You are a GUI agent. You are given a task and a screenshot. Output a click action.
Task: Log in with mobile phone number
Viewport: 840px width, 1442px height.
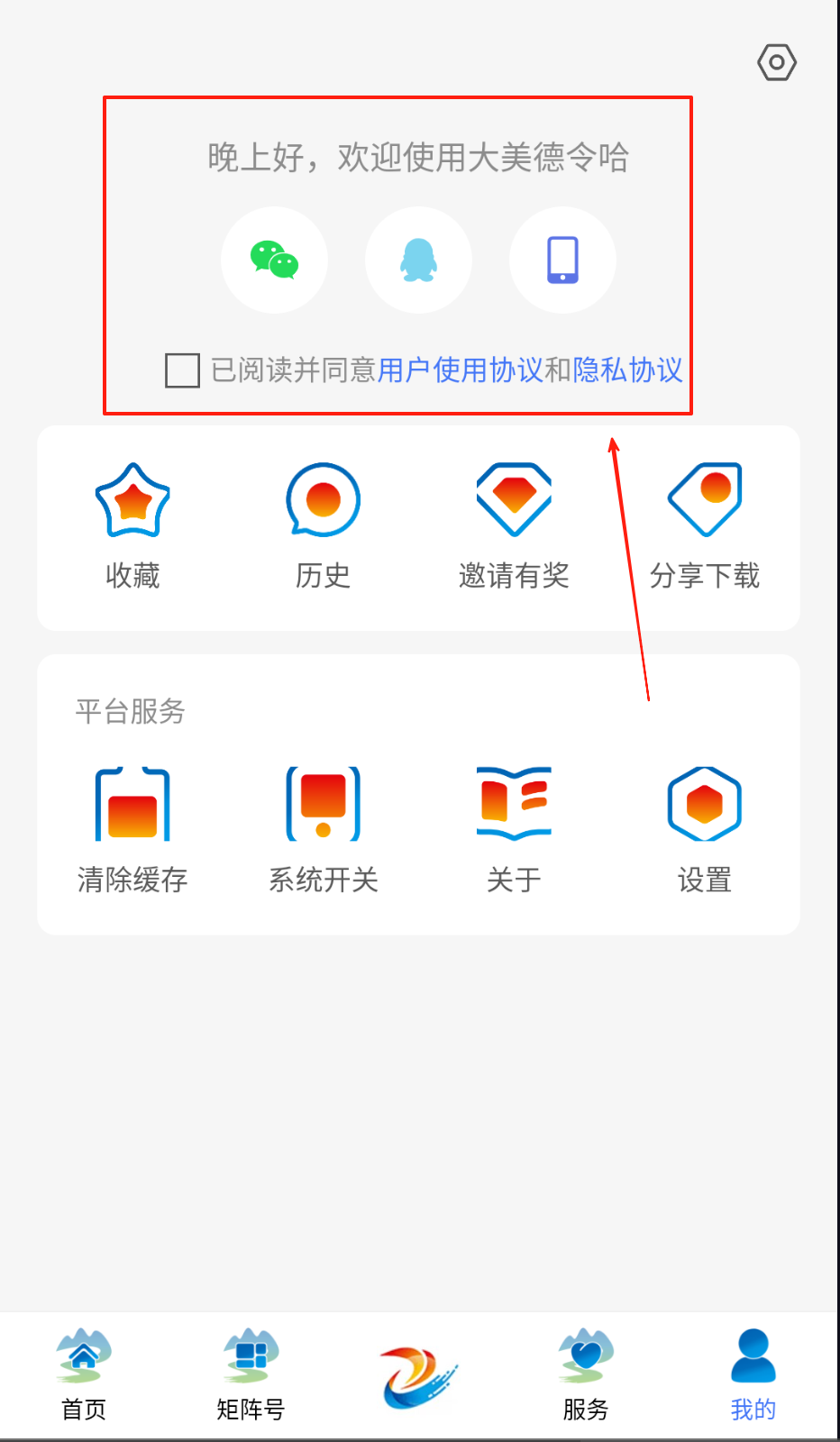(x=562, y=260)
